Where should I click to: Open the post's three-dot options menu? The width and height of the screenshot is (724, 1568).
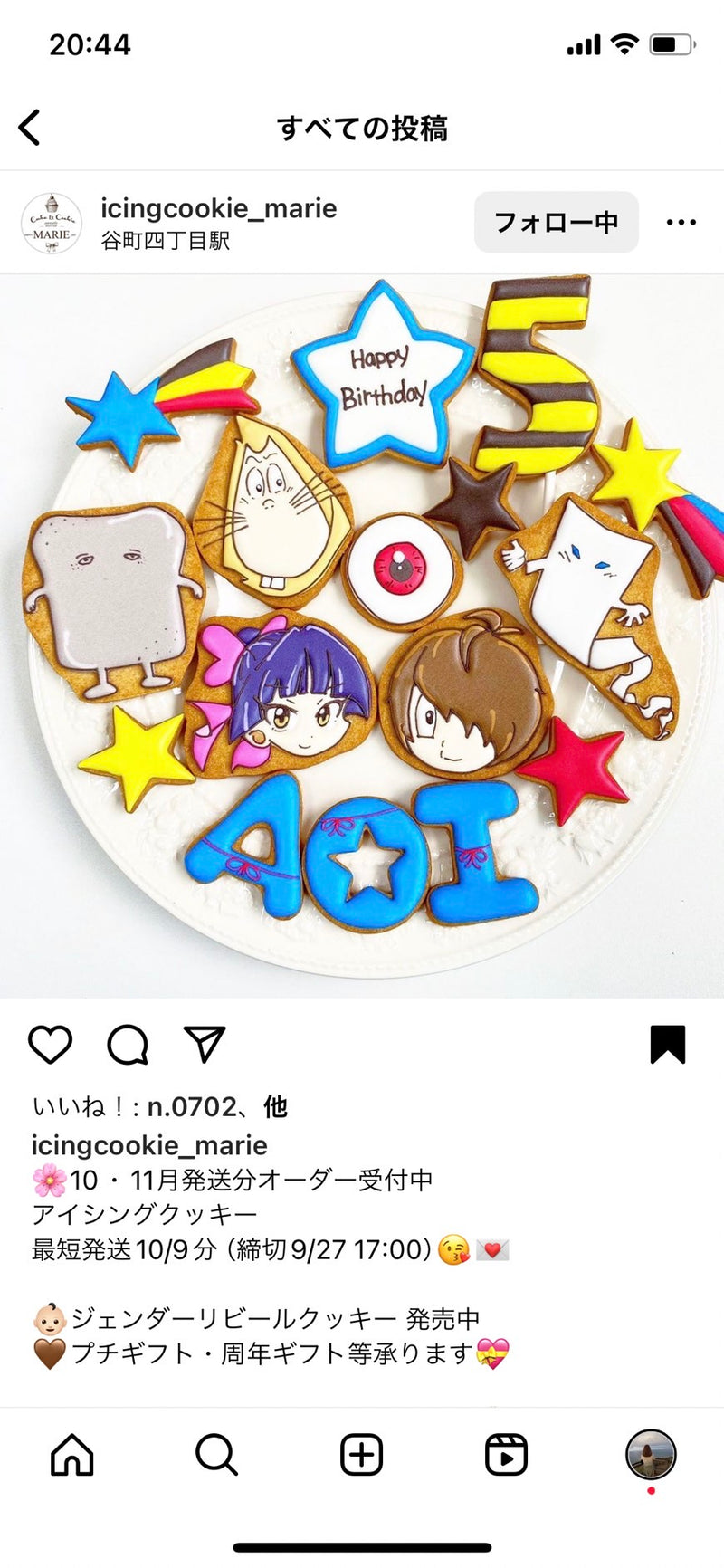click(x=681, y=222)
